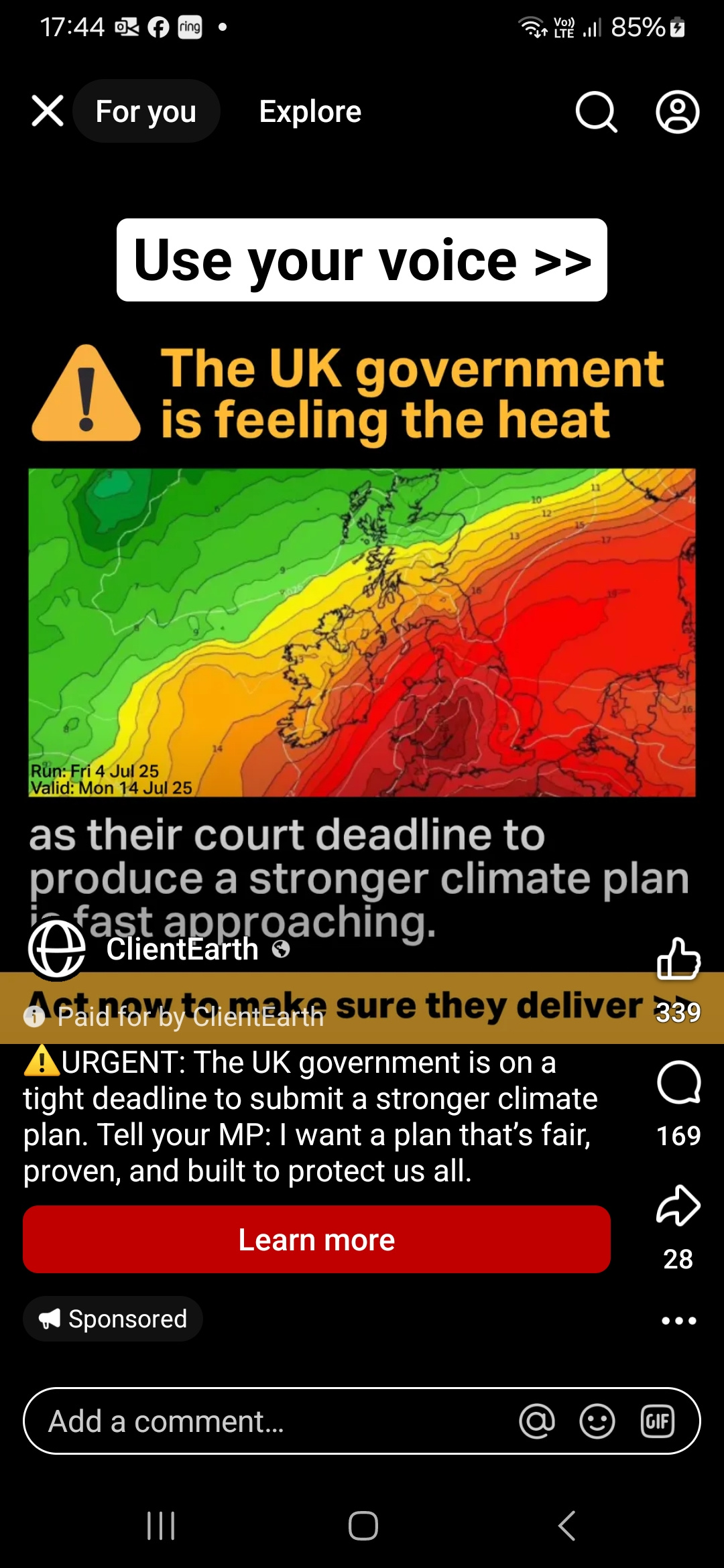Go back using system navigation
The image size is (724, 1568).
click(566, 1526)
